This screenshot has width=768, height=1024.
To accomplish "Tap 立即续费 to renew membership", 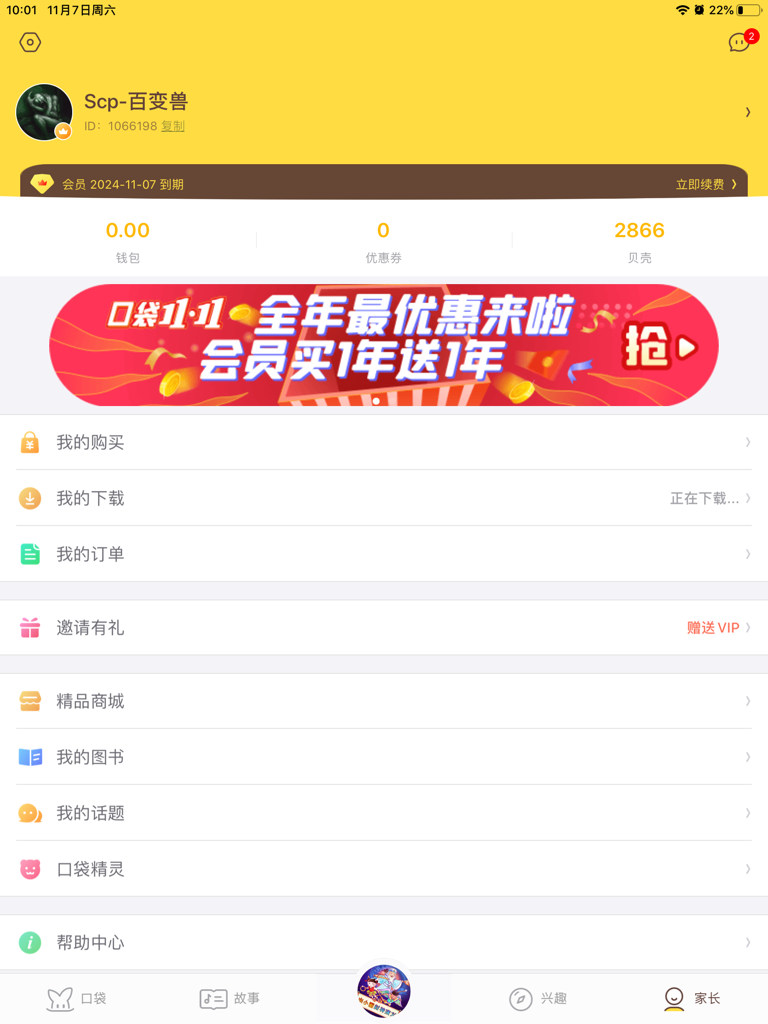I will coord(705,184).
